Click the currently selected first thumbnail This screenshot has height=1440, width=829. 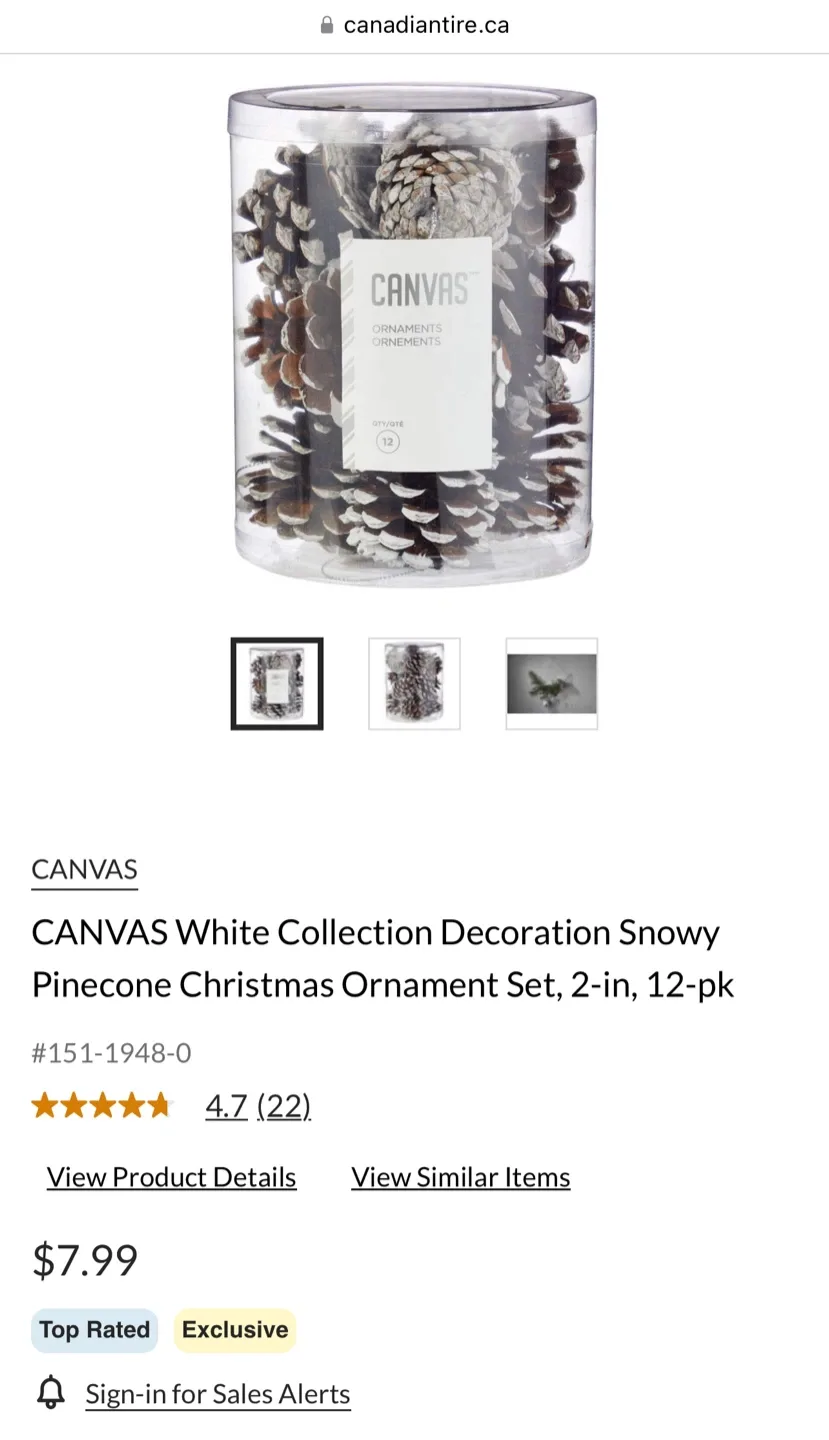click(x=277, y=684)
